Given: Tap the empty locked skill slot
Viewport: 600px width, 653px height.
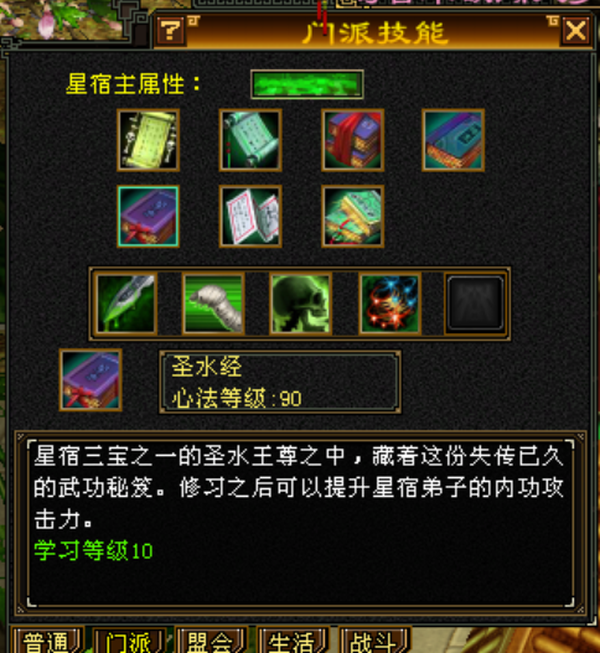Looking at the screenshot, I should pyautogui.click(x=475, y=304).
